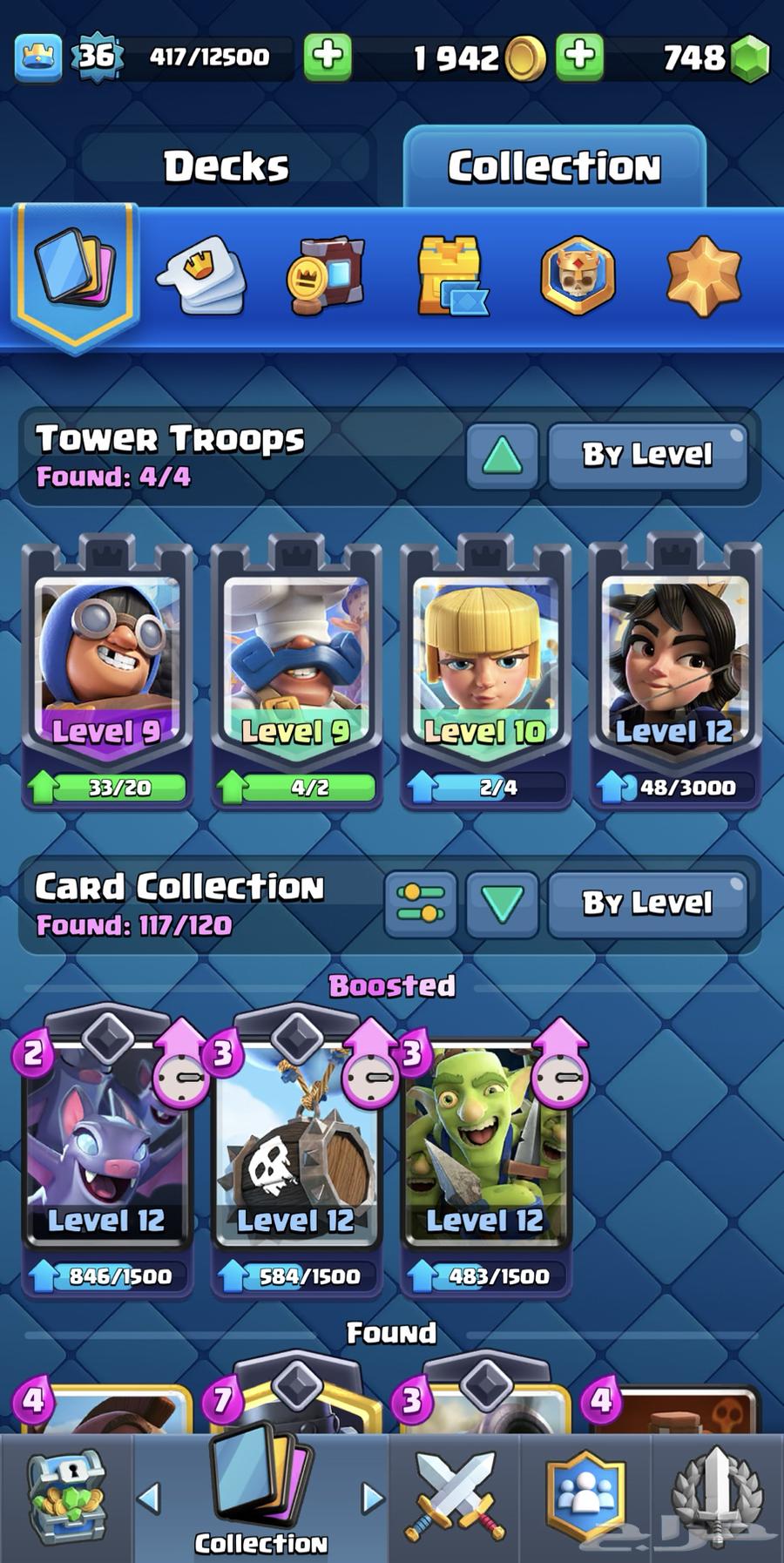The image size is (784, 1563).
Task: Change Tower Troops sorting By Level
Action: [647, 455]
